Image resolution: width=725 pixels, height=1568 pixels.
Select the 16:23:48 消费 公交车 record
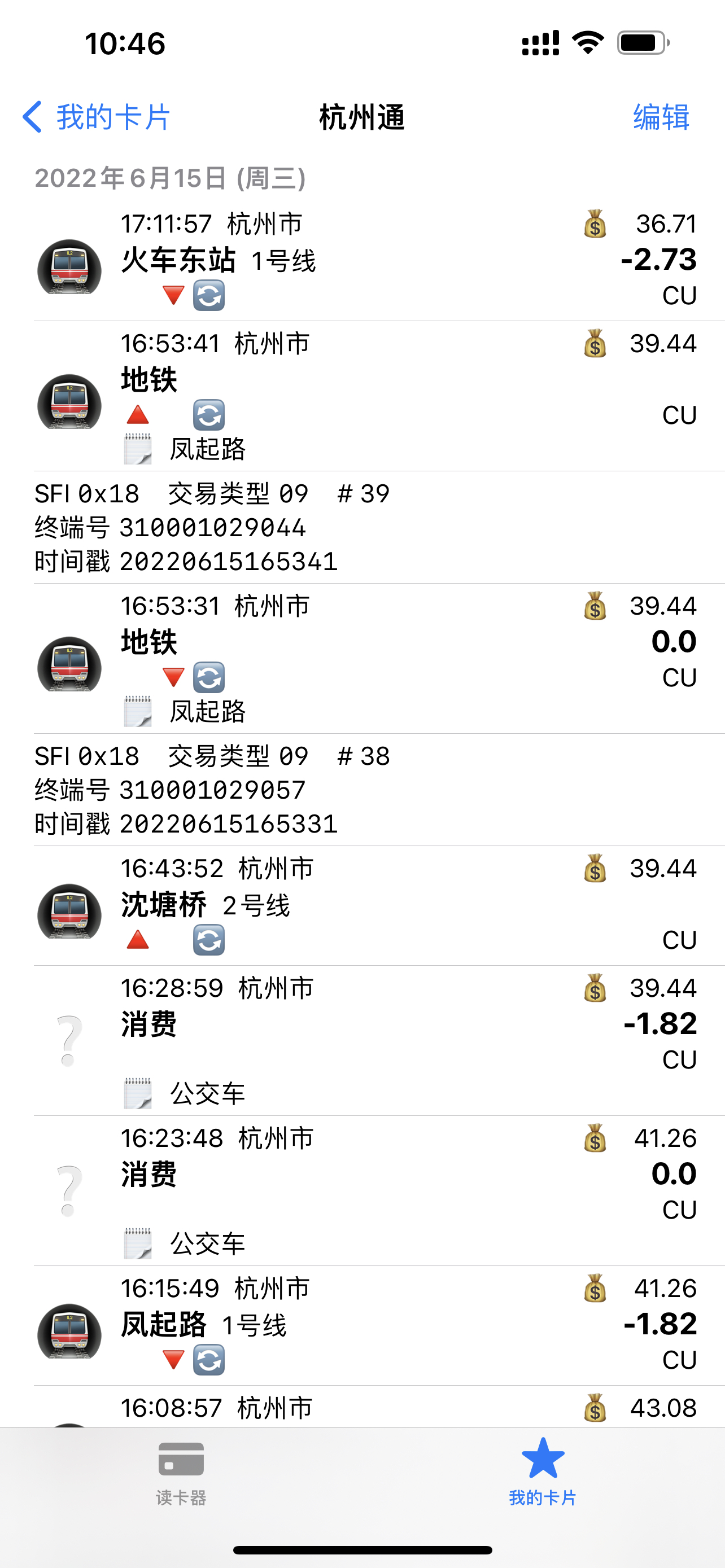click(365, 1190)
